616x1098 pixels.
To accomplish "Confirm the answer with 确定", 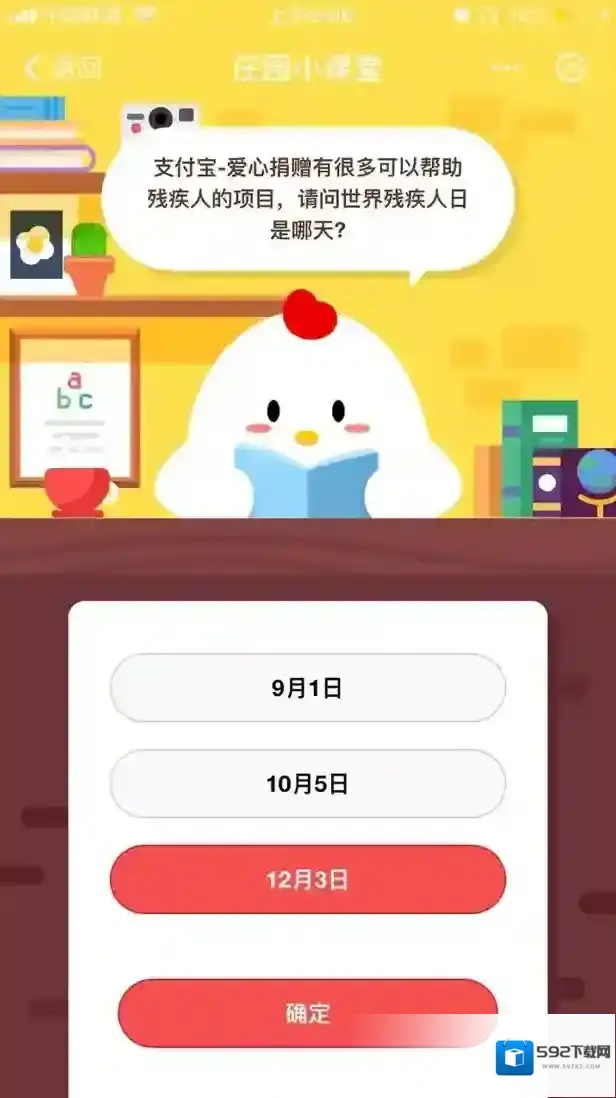I will pyautogui.click(x=307, y=1013).
